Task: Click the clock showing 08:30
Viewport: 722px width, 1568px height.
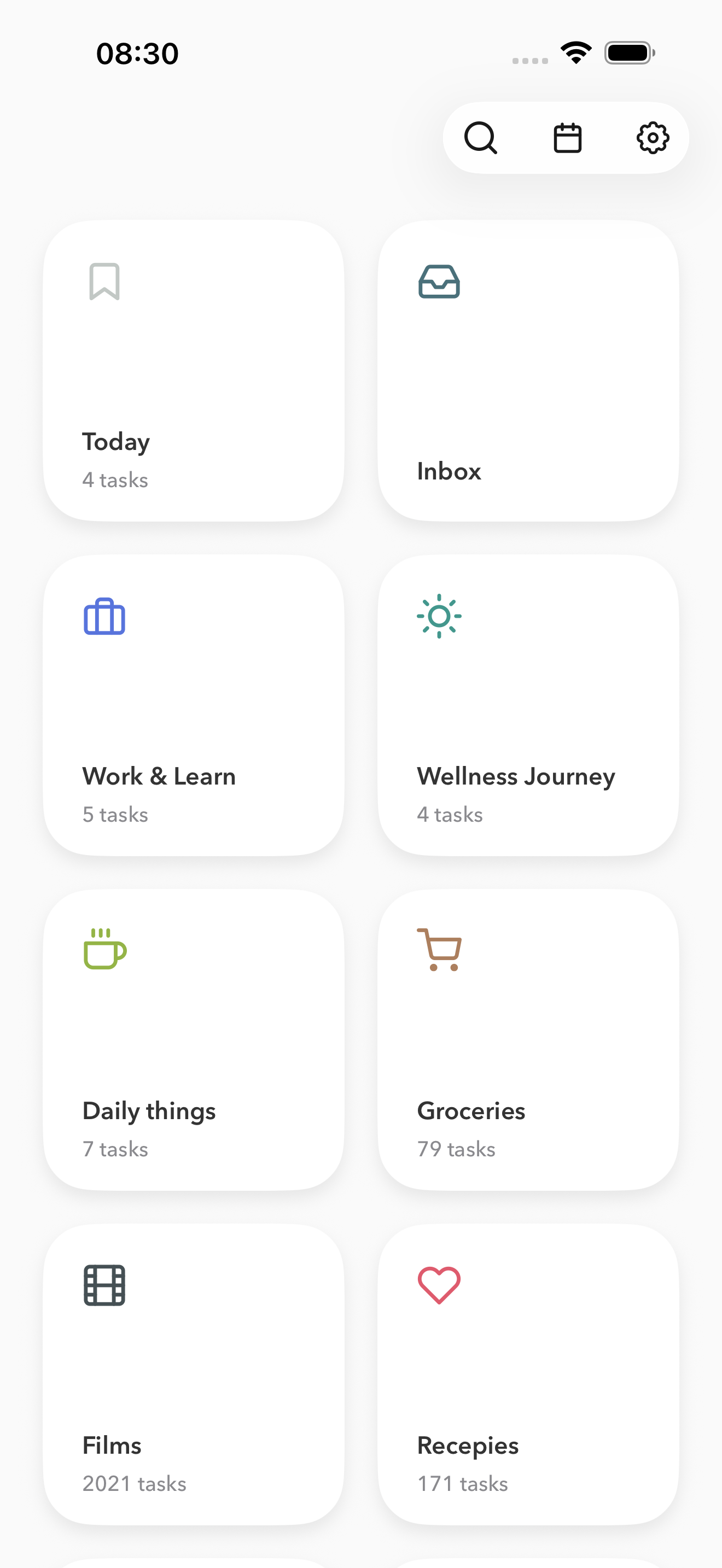Action: click(x=136, y=54)
